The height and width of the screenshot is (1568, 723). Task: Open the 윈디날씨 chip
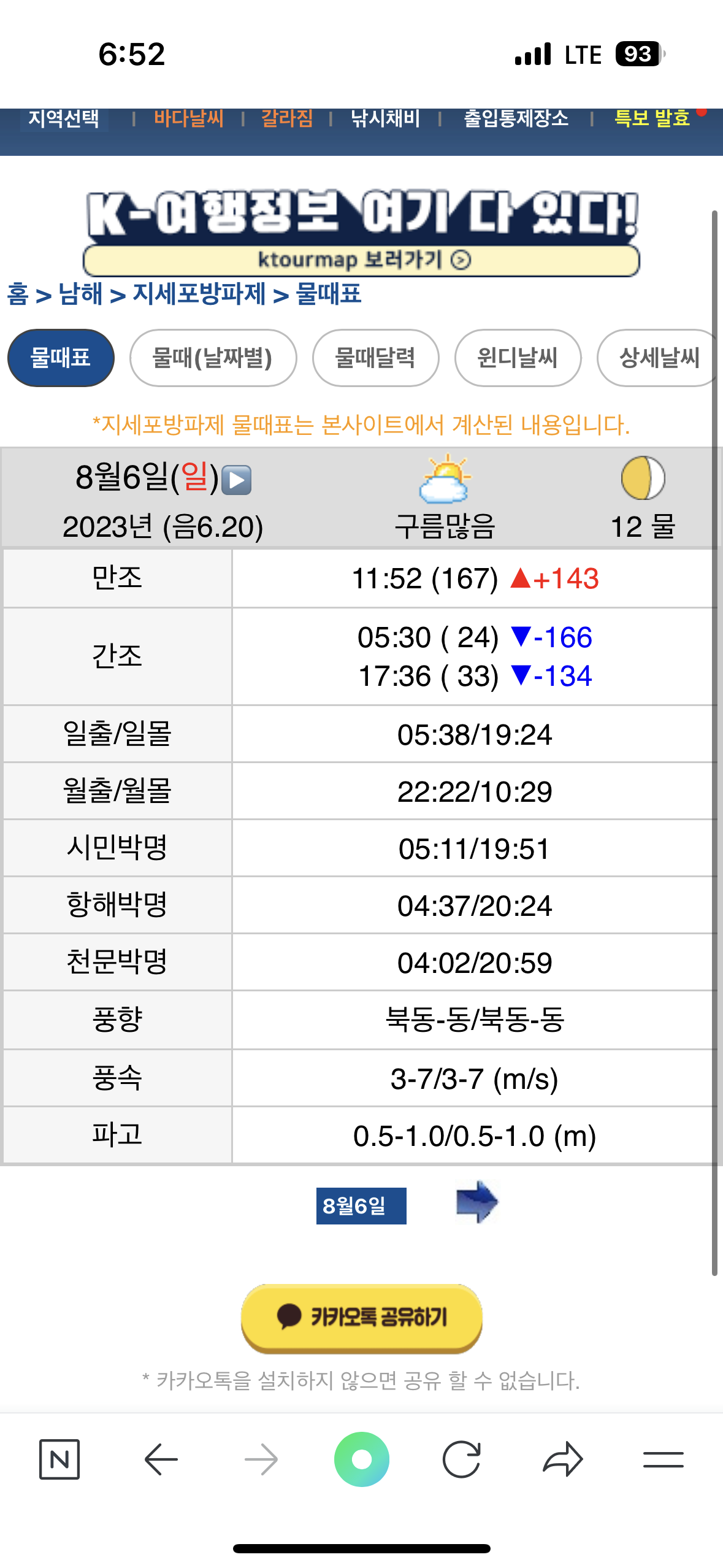pyautogui.click(x=518, y=358)
